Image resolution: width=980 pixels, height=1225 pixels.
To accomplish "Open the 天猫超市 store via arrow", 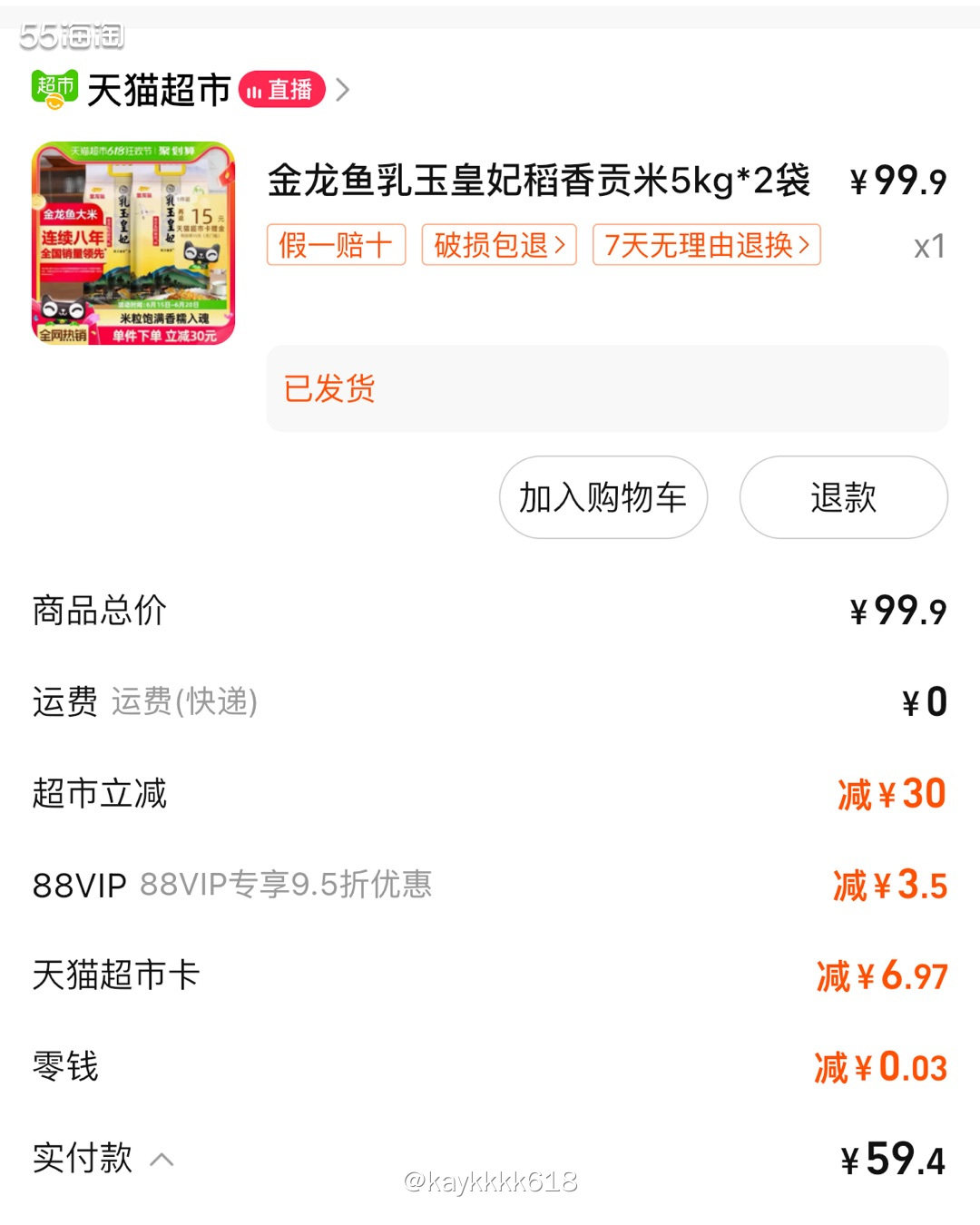I will [x=344, y=90].
